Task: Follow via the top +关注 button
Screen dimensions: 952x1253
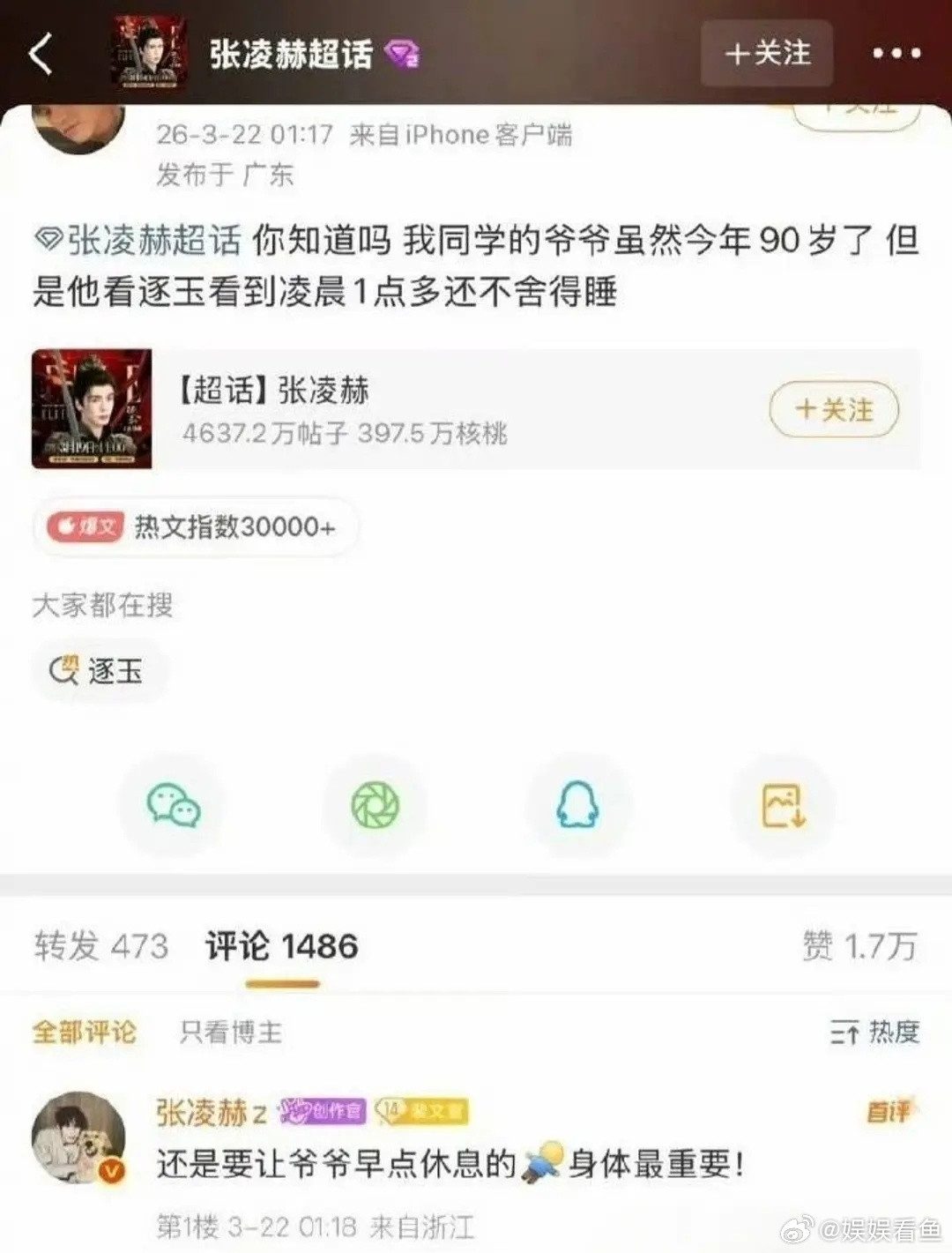Action: click(766, 54)
